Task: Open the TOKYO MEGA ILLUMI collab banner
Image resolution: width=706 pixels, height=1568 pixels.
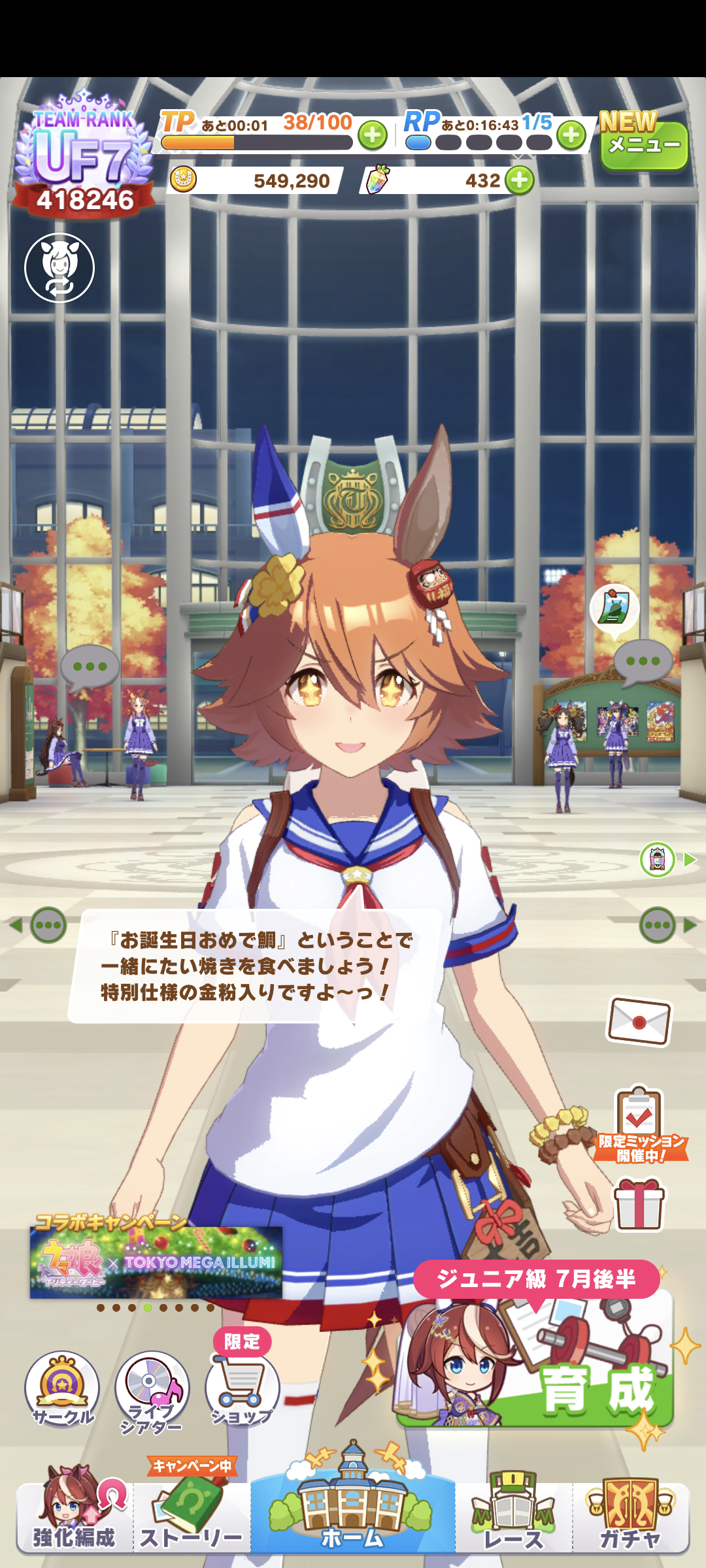Action: click(x=156, y=1262)
